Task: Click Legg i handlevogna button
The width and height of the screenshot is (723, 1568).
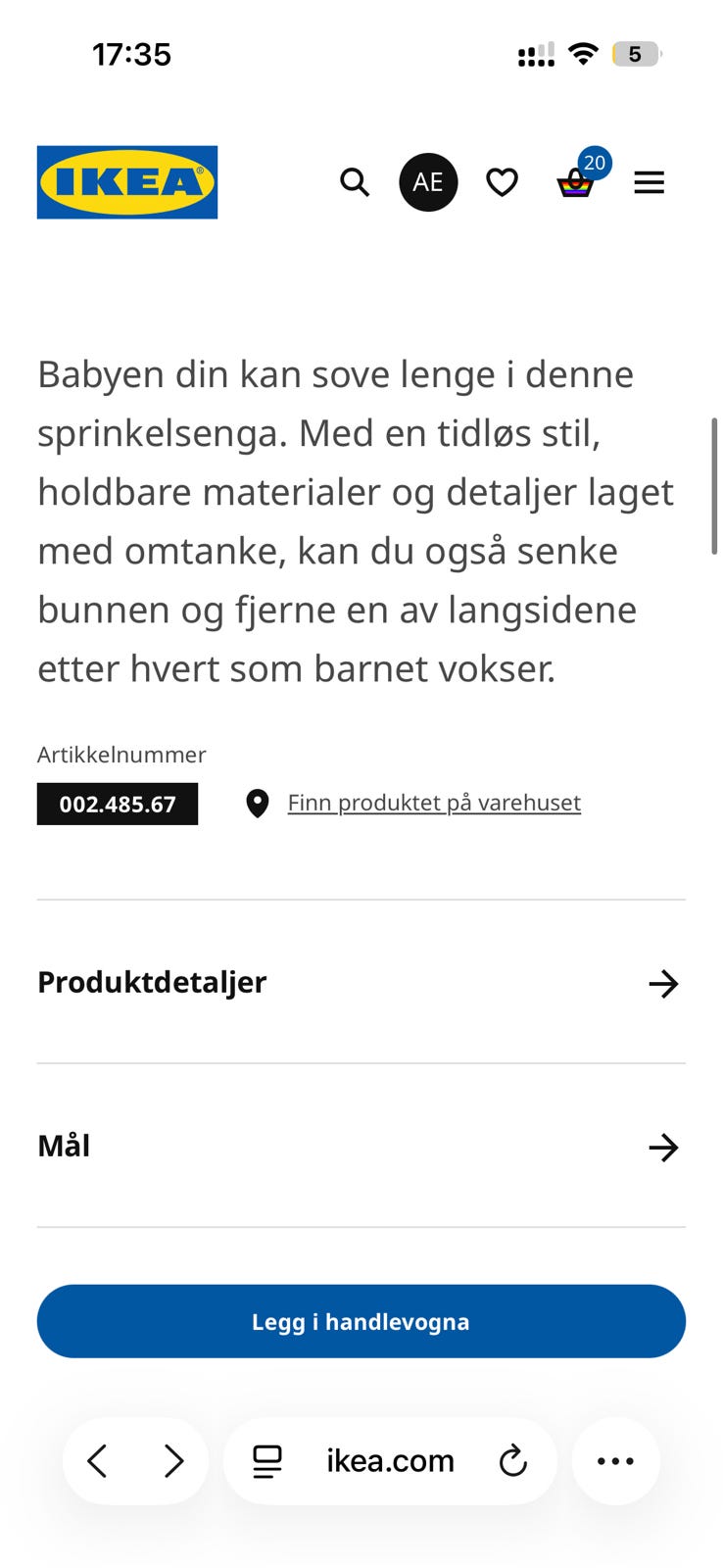Action: pos(361,1321)
